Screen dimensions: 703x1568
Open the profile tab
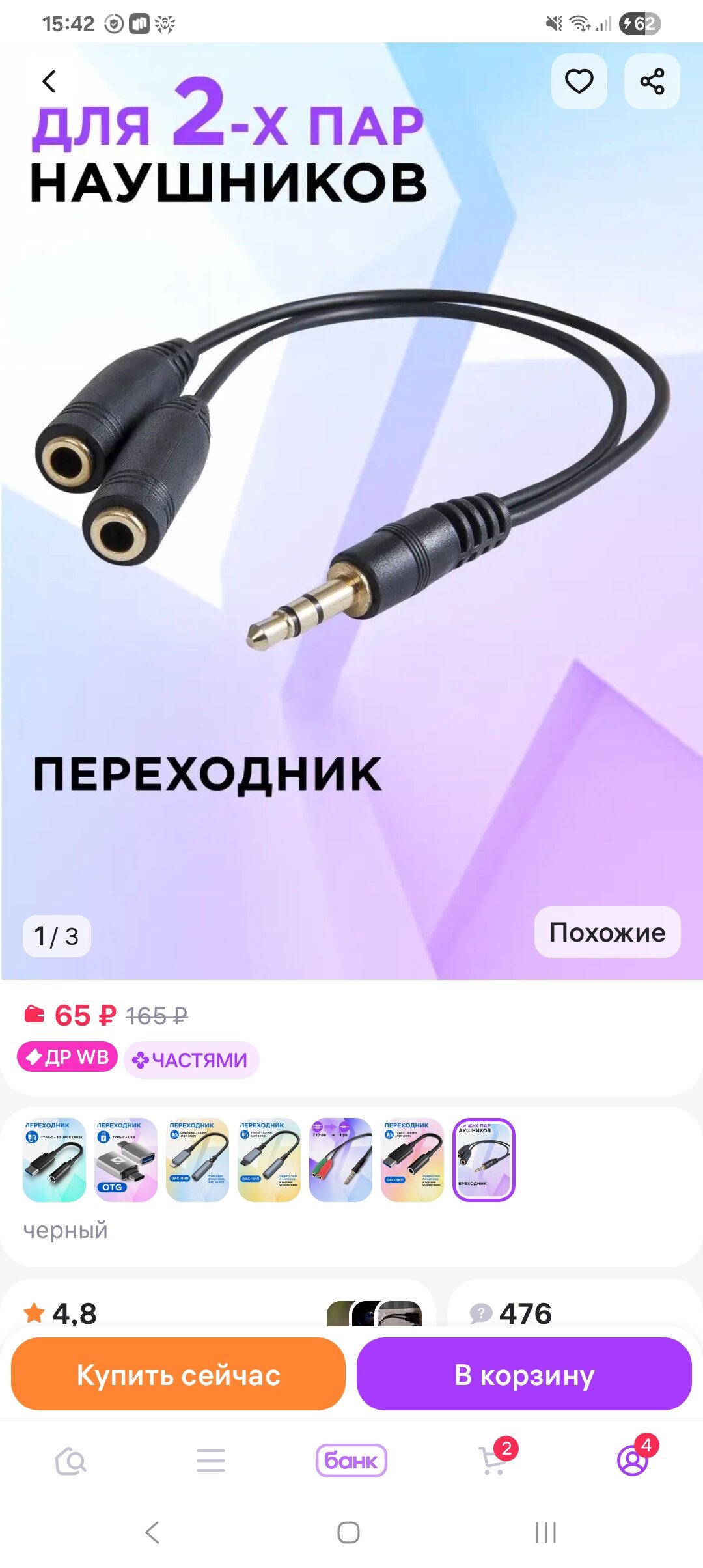(633, 1461)
